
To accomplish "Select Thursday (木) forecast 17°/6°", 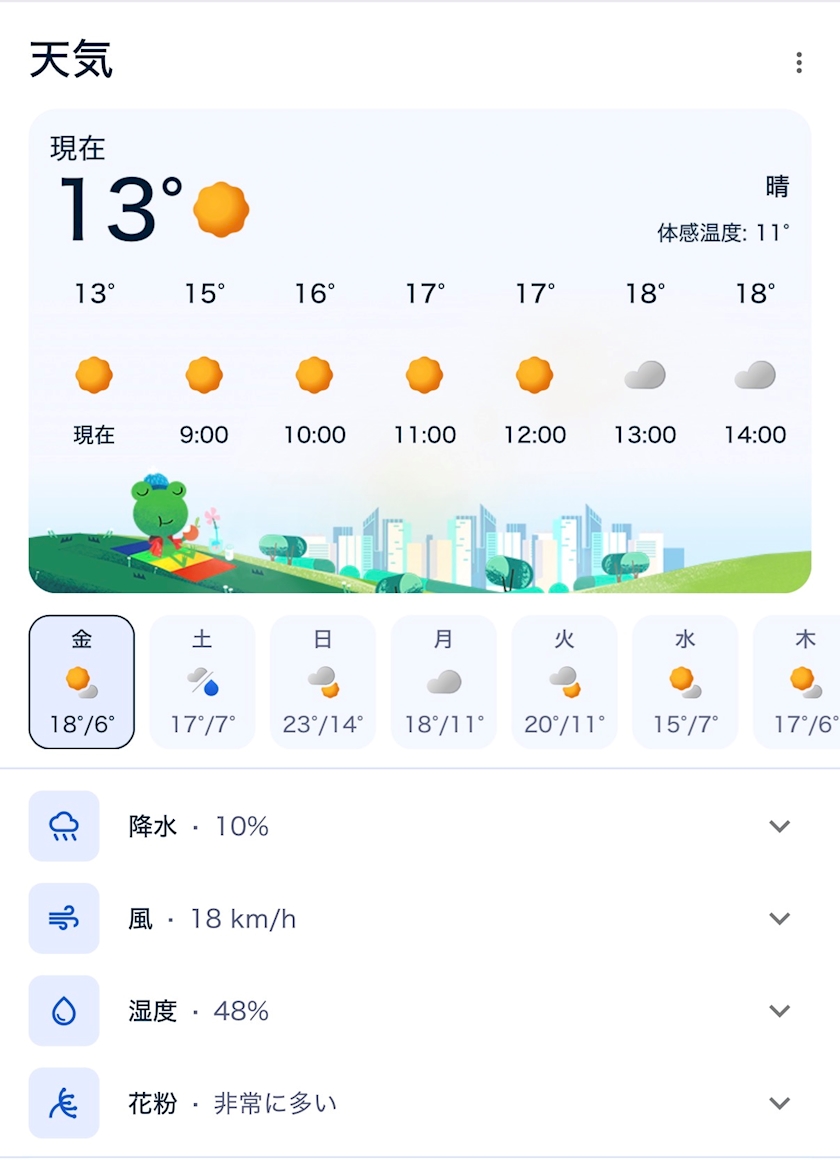I will (x=796, y=682).
